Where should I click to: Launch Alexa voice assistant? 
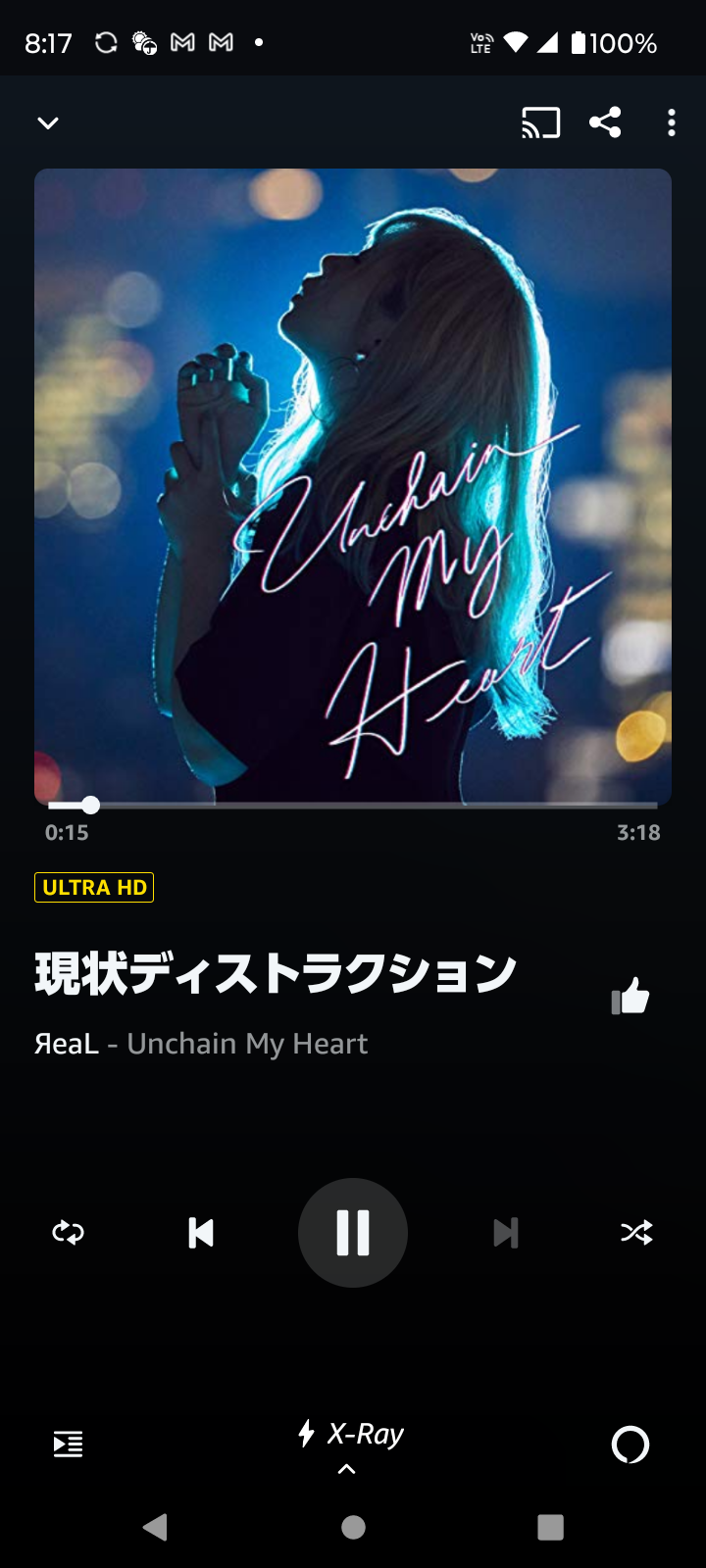click(630, 1445)
